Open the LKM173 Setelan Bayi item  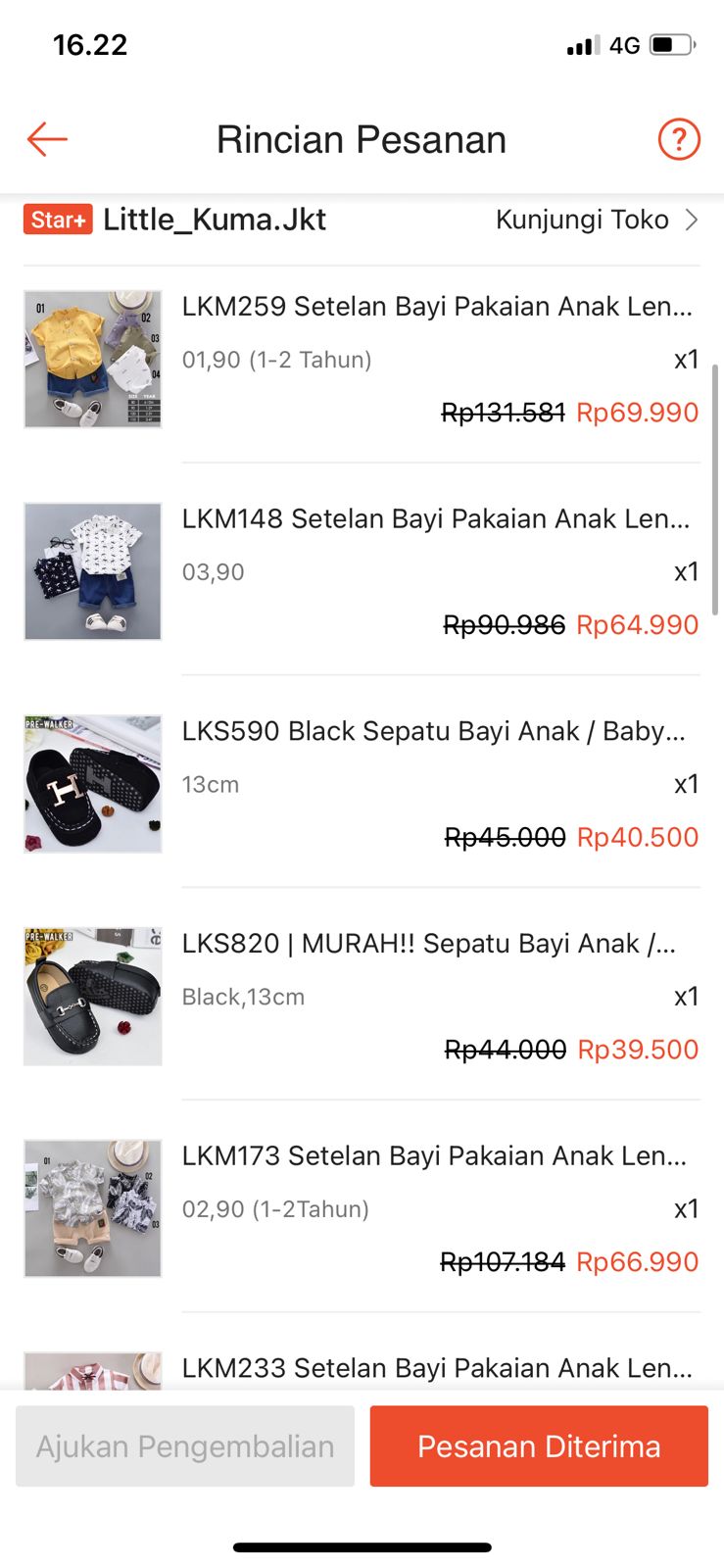(x=434, y=1156)
